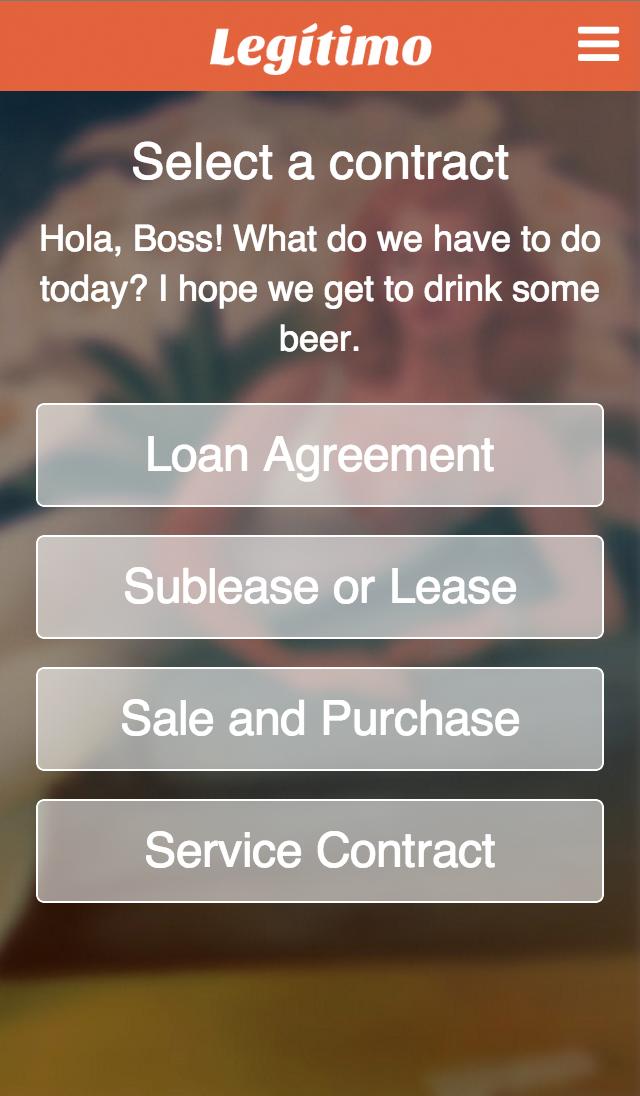This screenshot has height=1096, width=640.
Task: Open the hamburger menu
Action: [x=598, y=45]
